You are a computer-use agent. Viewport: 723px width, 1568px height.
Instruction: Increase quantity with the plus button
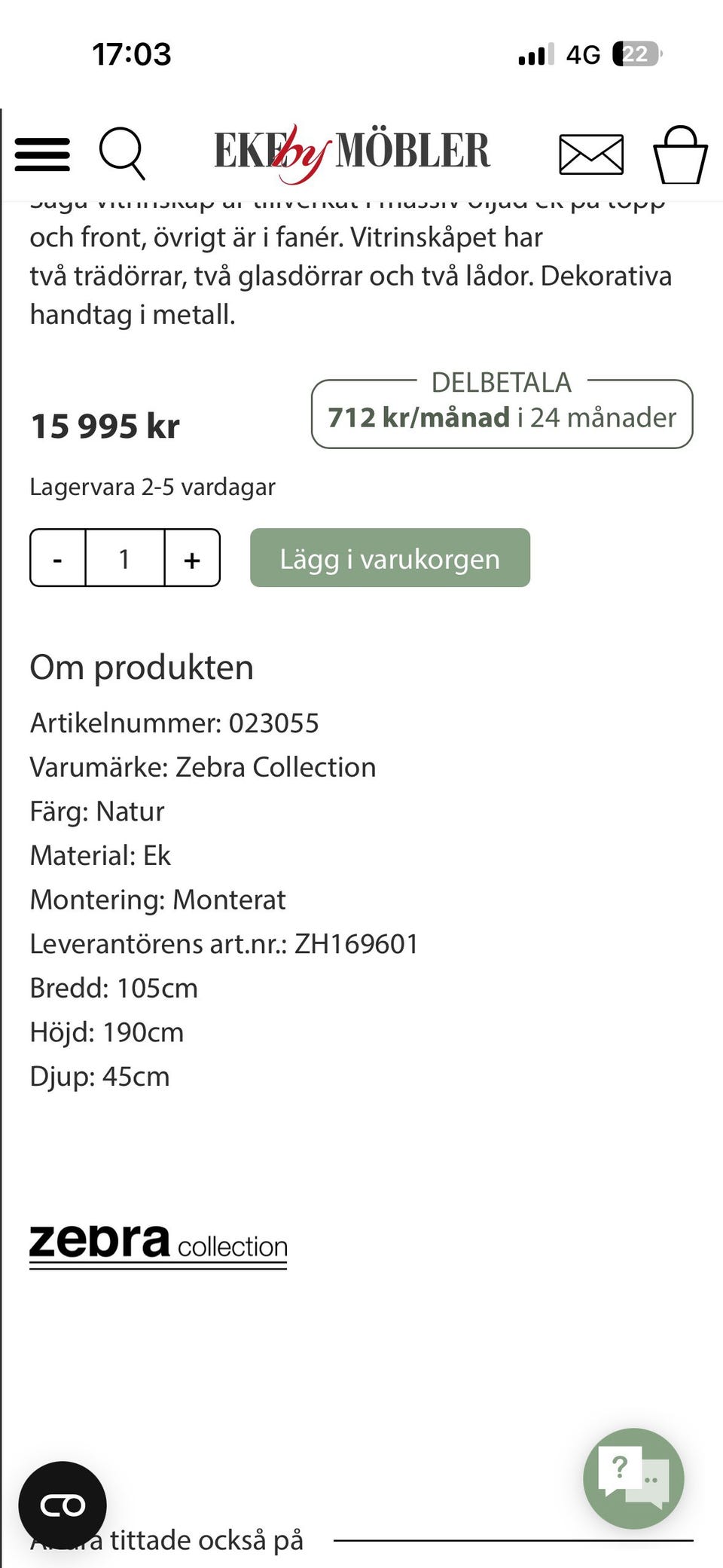pos(192,558)
